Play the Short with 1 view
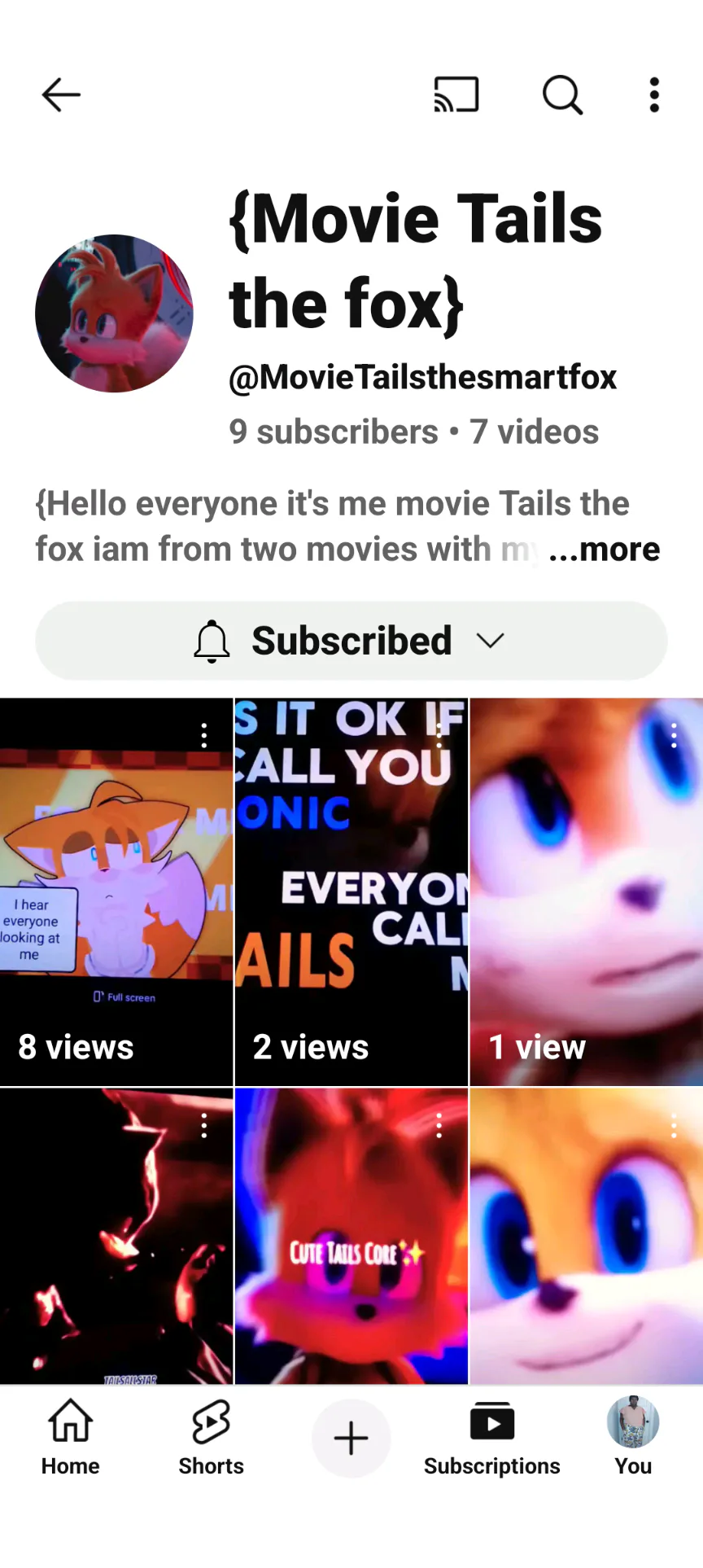The height and width of the screenshot is (1568, 703). click(586, 891)
